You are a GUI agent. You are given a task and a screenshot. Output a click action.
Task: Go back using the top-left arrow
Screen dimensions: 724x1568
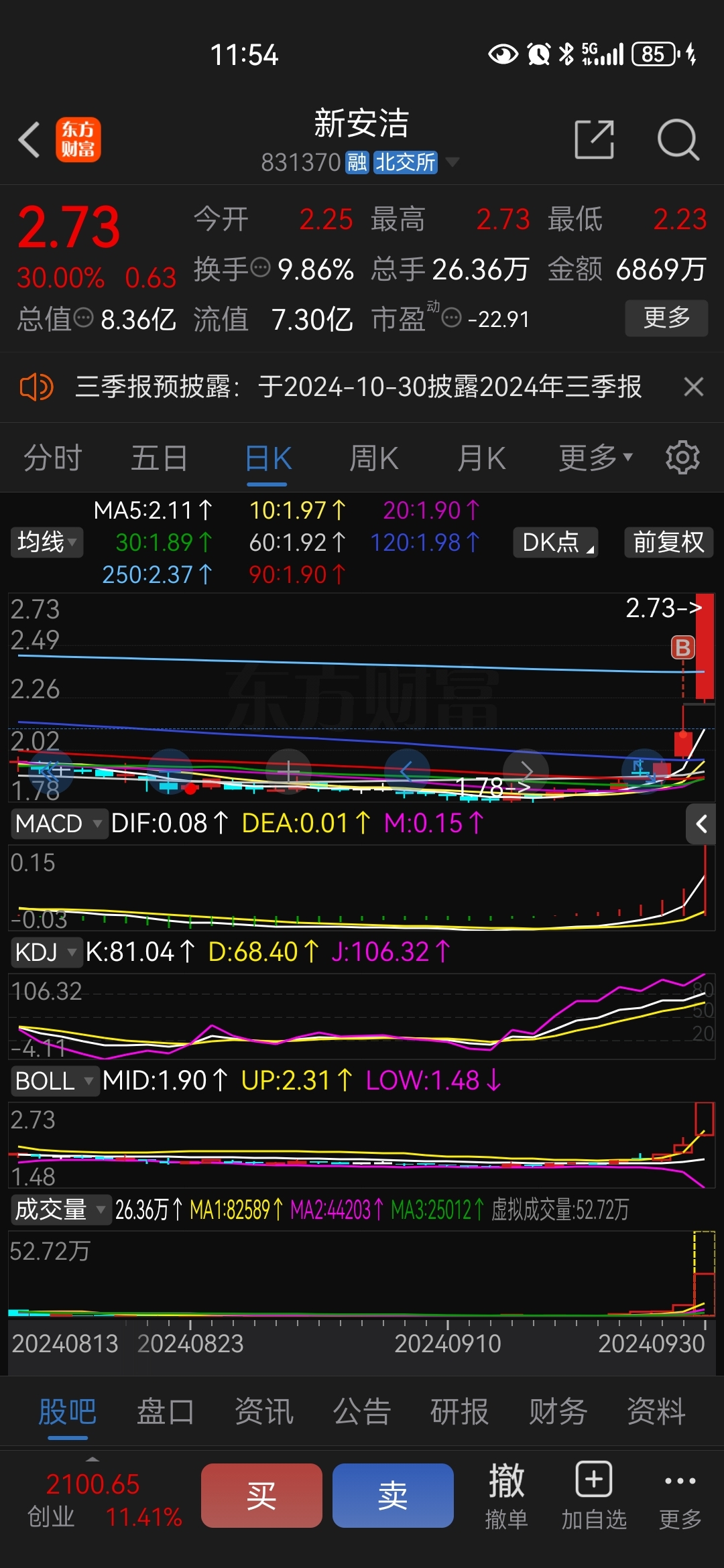click(x=29, y=140)
